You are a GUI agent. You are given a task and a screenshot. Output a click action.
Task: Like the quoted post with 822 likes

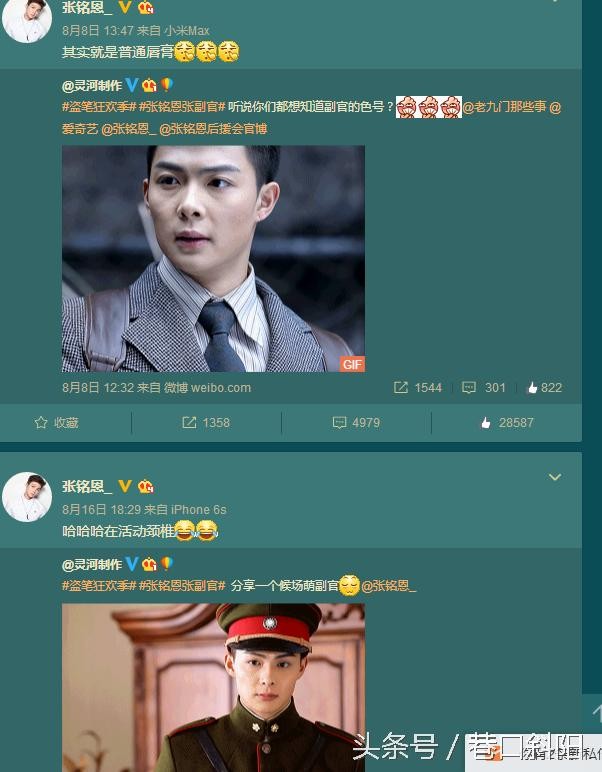pos(544,388)
